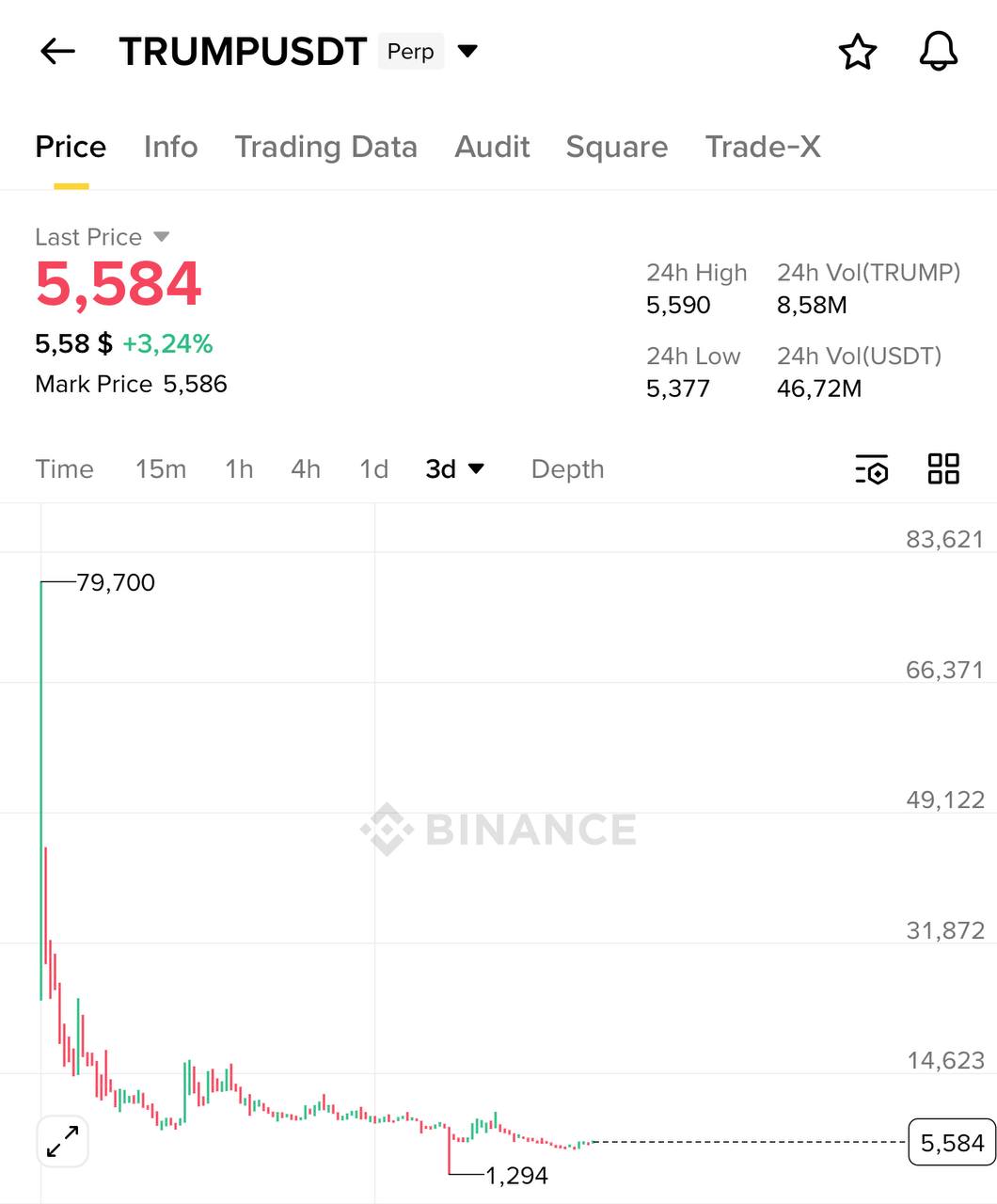Open chart layout grid icon
This screenshot has width=997, height=1204.
tap(943, 469)
